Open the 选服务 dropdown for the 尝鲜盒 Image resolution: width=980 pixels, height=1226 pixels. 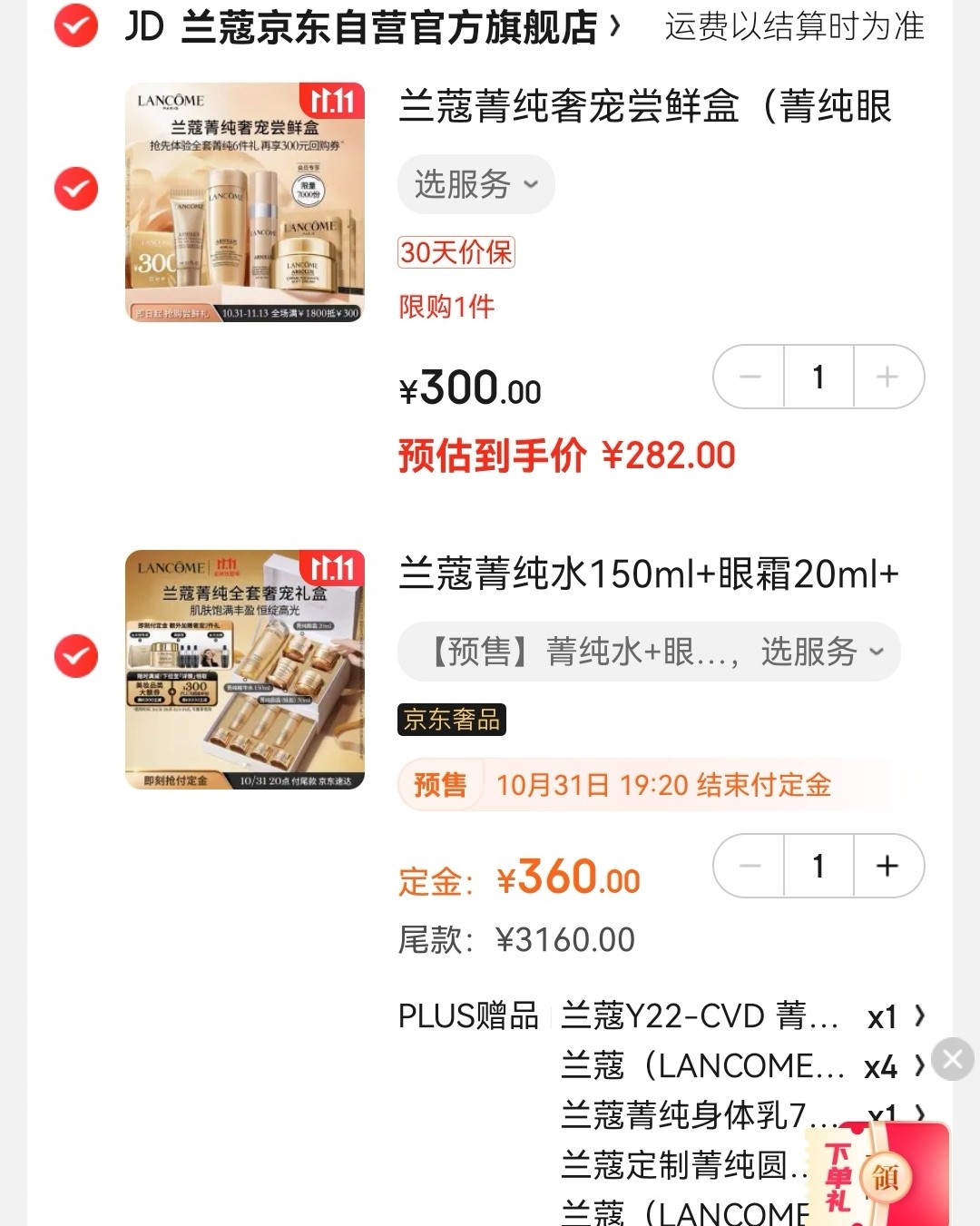(x=475, y=184)
